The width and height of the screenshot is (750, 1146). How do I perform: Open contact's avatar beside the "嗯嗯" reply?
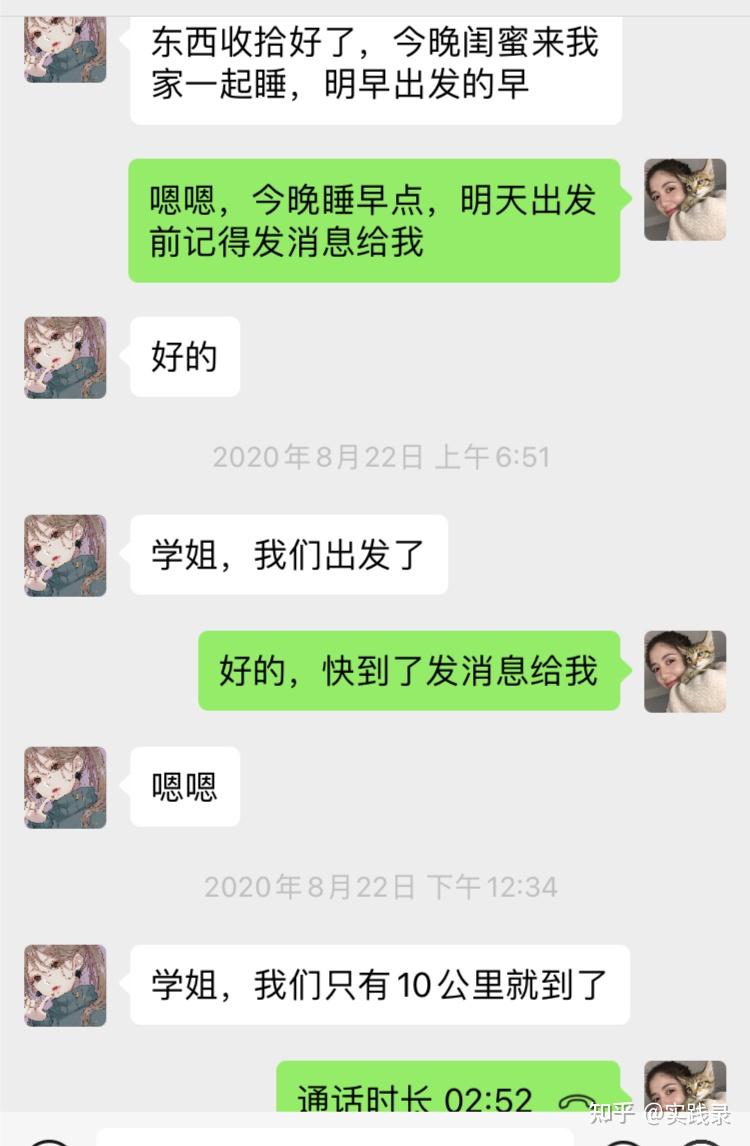tap(65, 787)
